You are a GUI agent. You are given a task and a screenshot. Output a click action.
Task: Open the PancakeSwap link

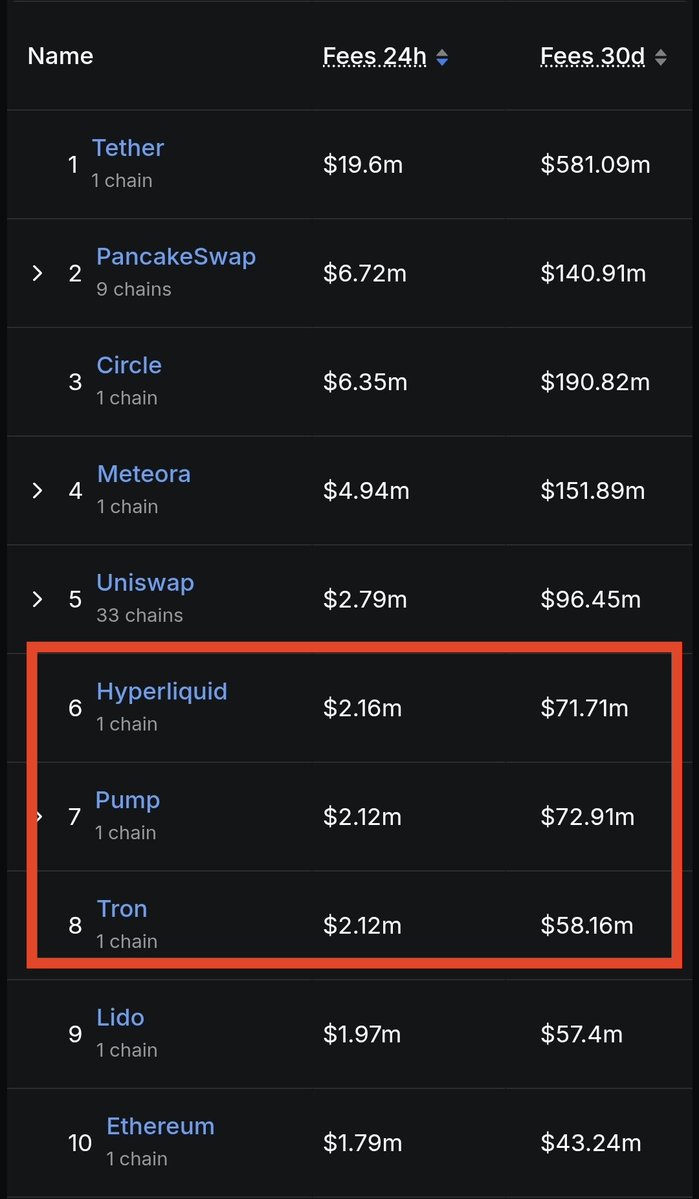176,256
